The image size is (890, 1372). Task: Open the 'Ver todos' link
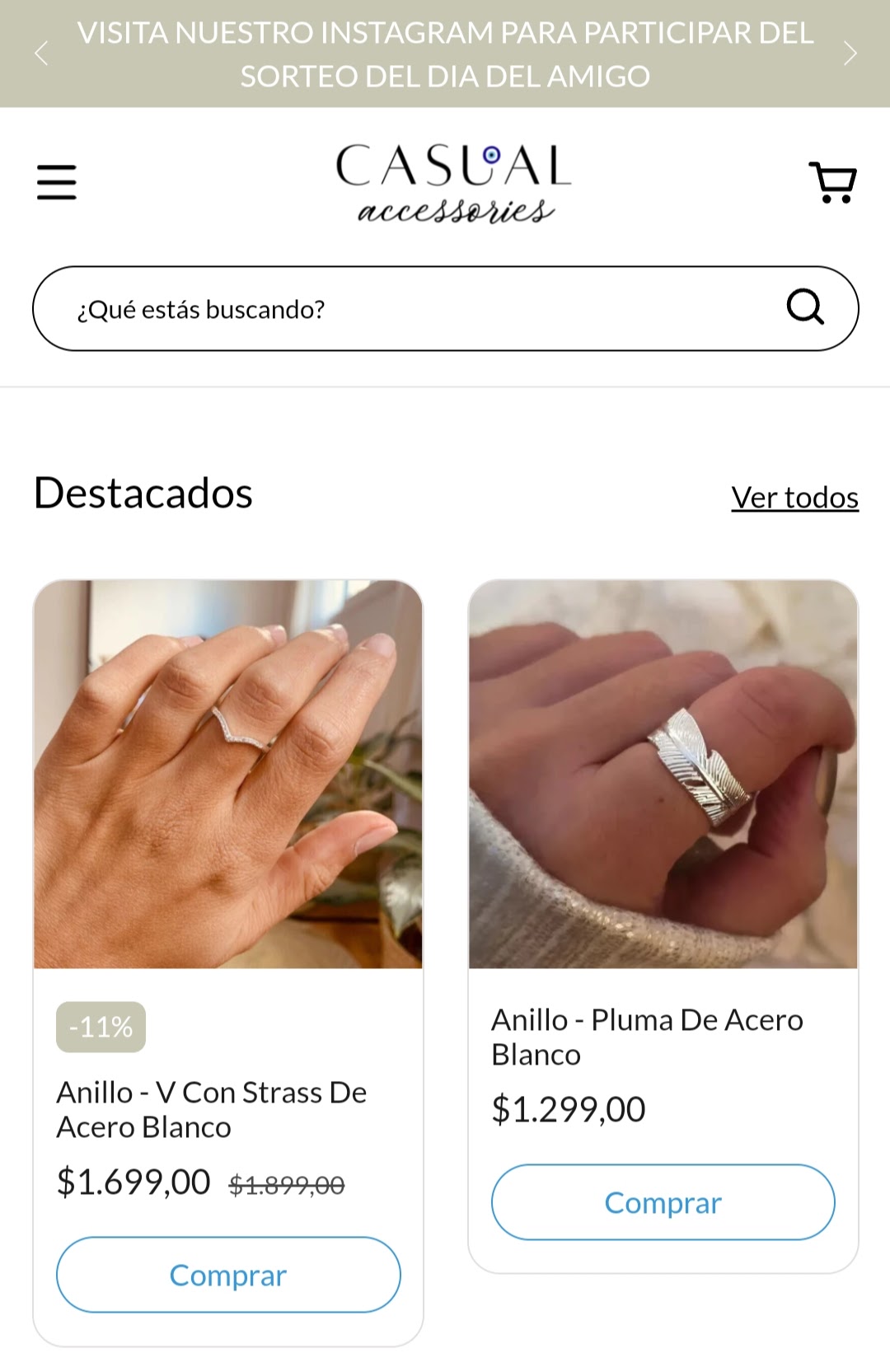point(794,498)
